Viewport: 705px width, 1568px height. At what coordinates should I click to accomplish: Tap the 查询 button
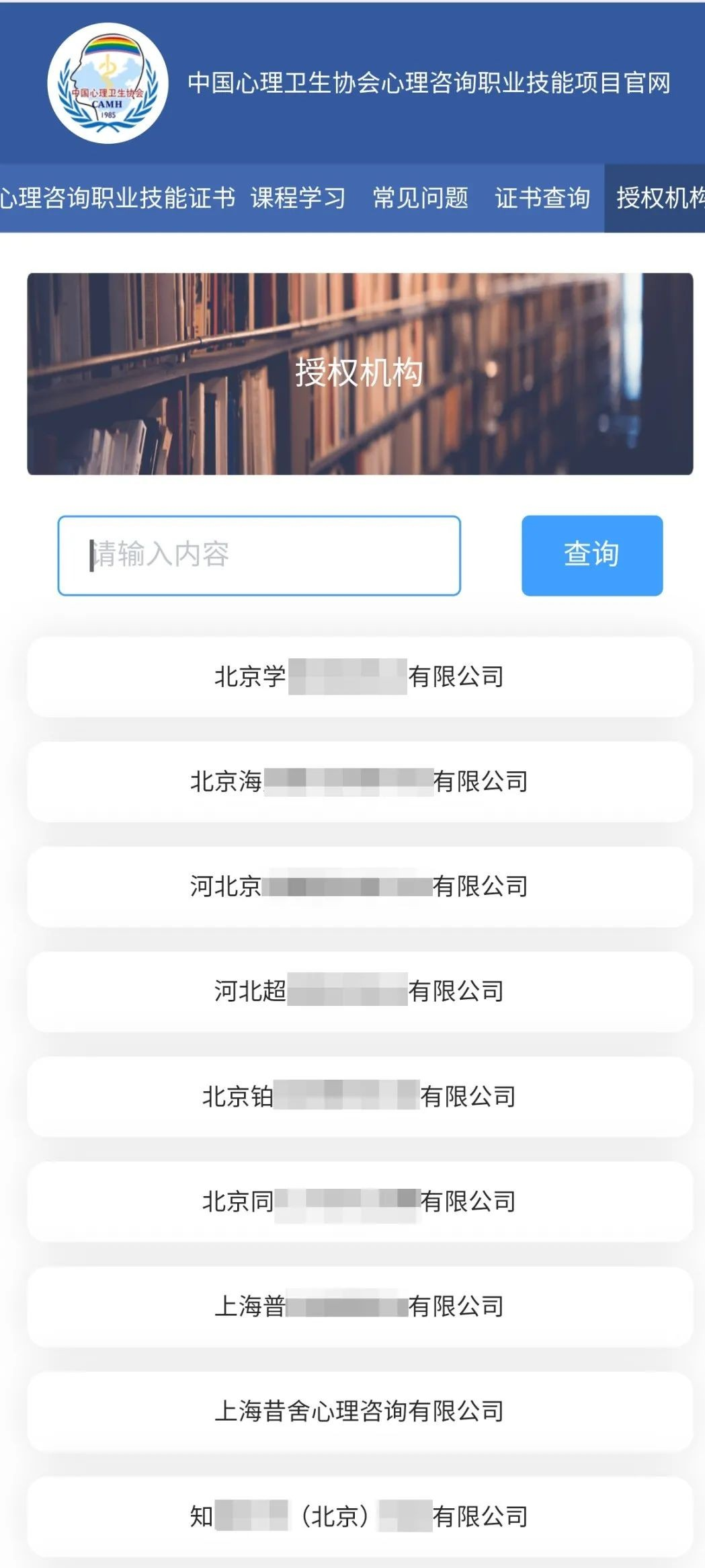pyautogui.click(x=591, y=555)
